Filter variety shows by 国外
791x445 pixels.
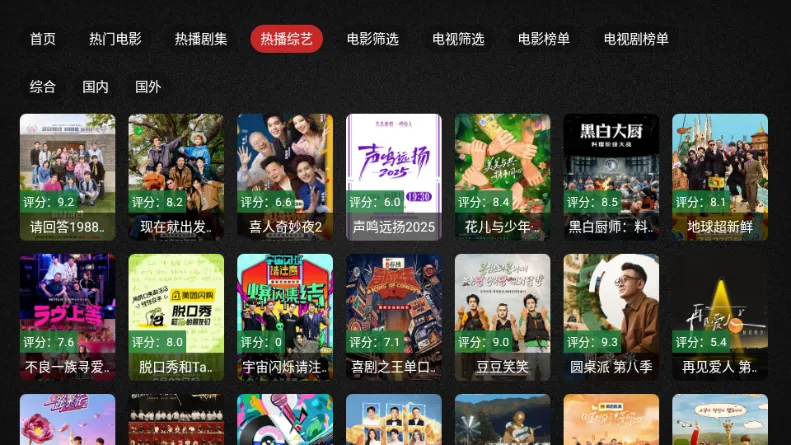tap(148, 87)
